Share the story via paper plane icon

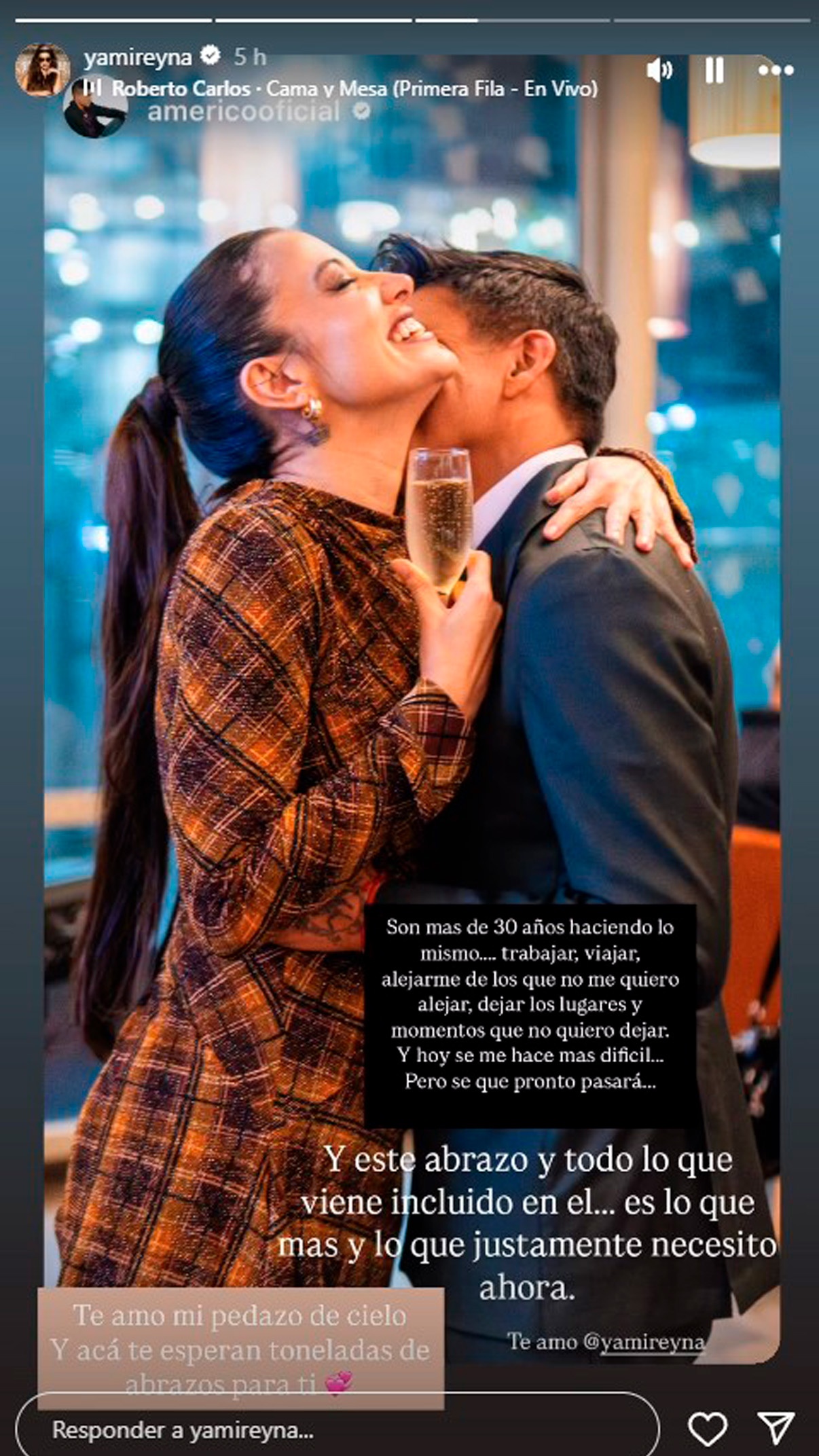coord(776,1429)
